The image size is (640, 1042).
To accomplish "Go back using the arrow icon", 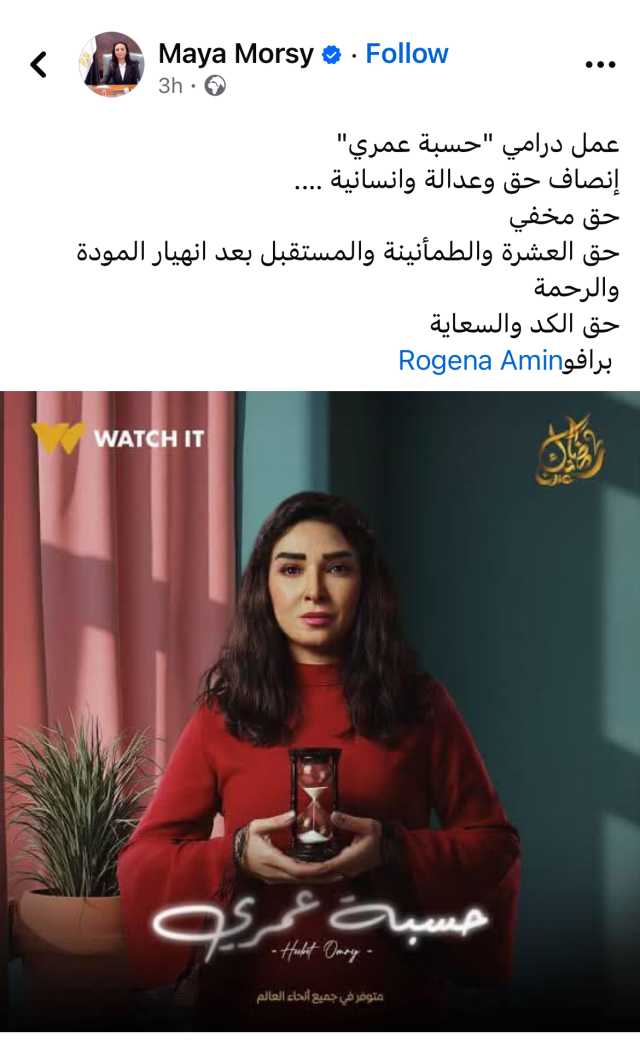I will pos(39,64).
